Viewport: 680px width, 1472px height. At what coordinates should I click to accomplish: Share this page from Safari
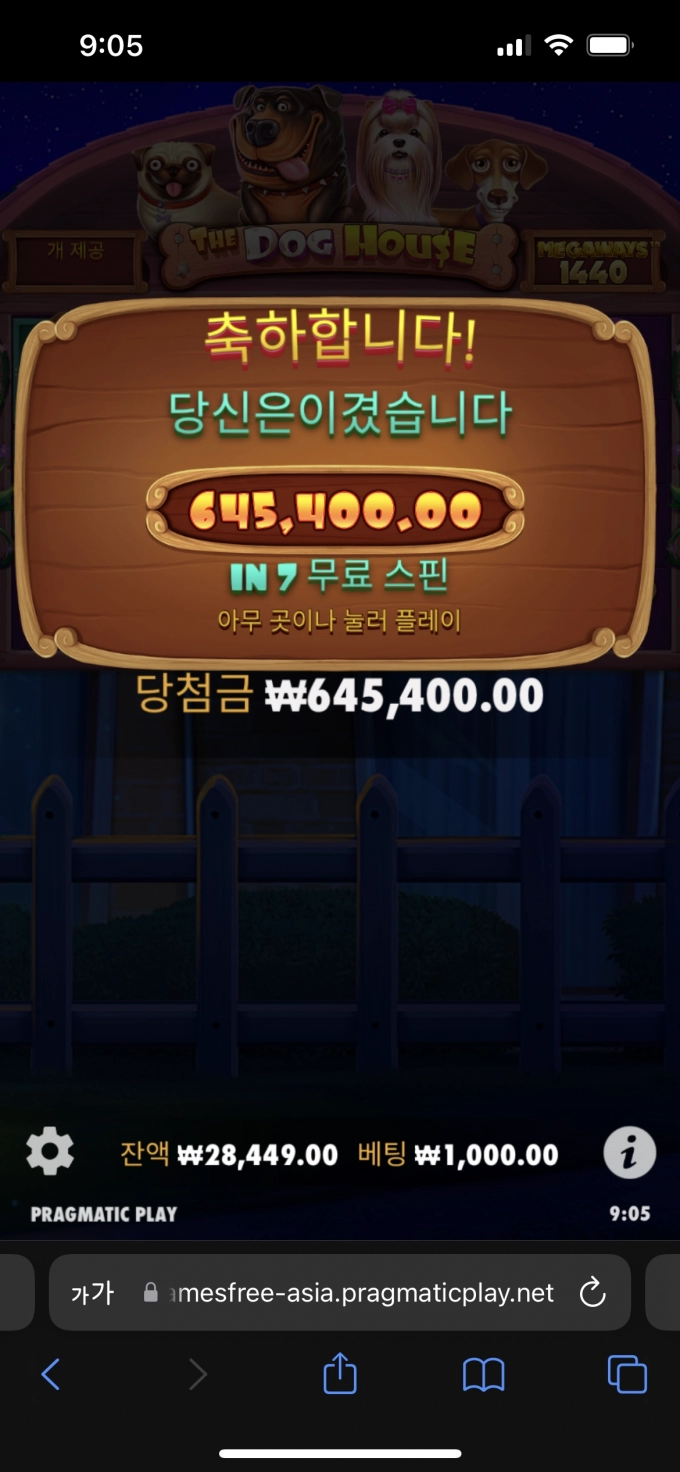tap(340, 1373)
